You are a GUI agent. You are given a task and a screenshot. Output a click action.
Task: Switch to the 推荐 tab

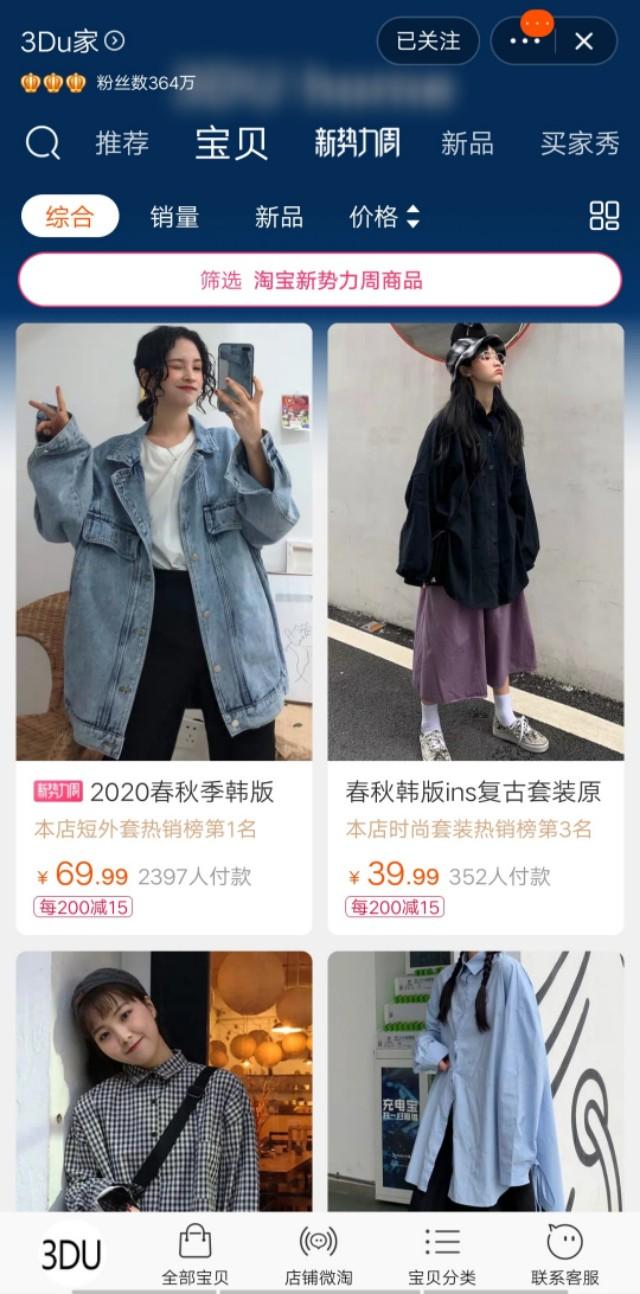[x=122, y=144]
